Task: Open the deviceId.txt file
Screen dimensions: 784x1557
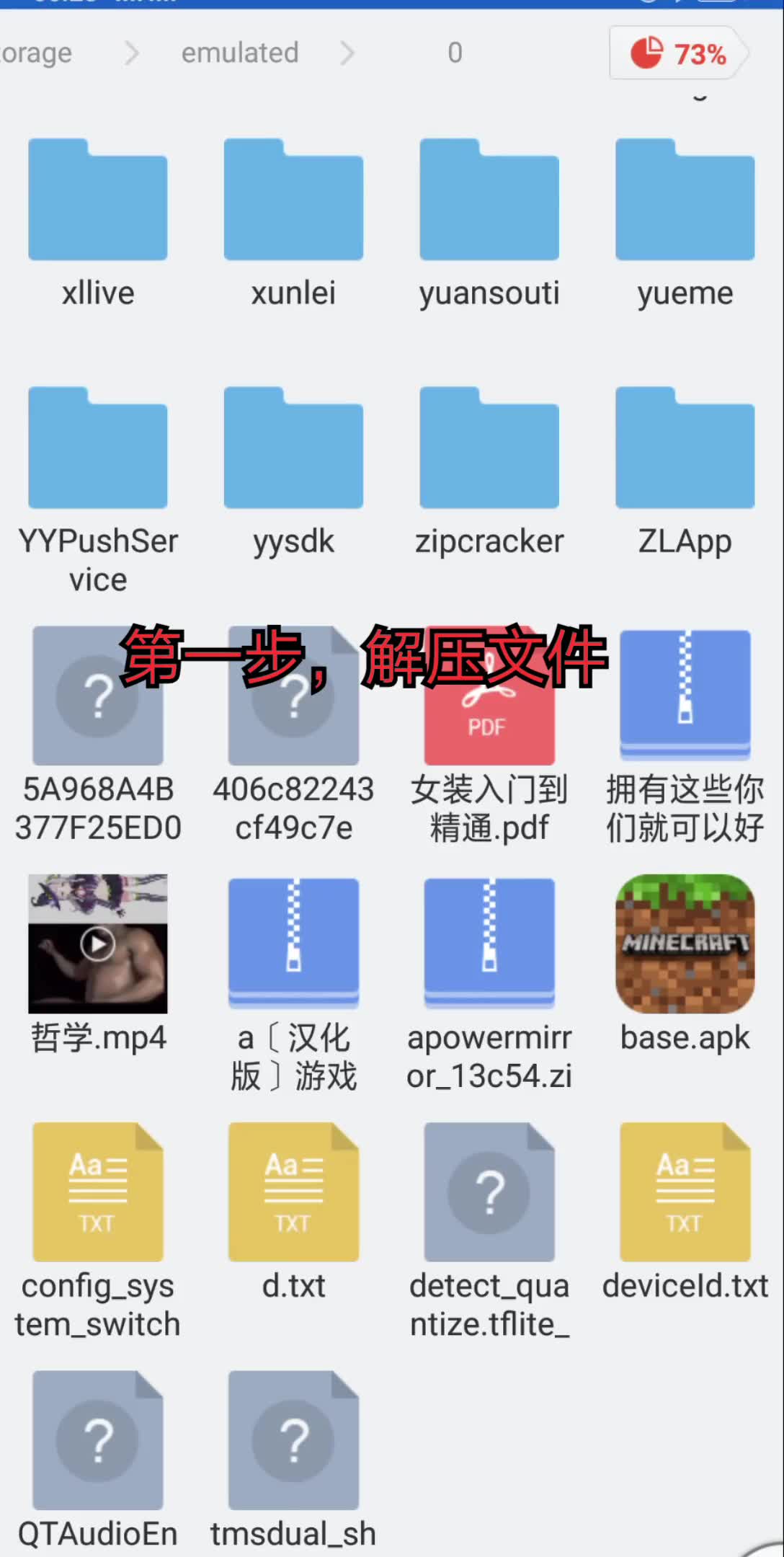Action: 685,1192
